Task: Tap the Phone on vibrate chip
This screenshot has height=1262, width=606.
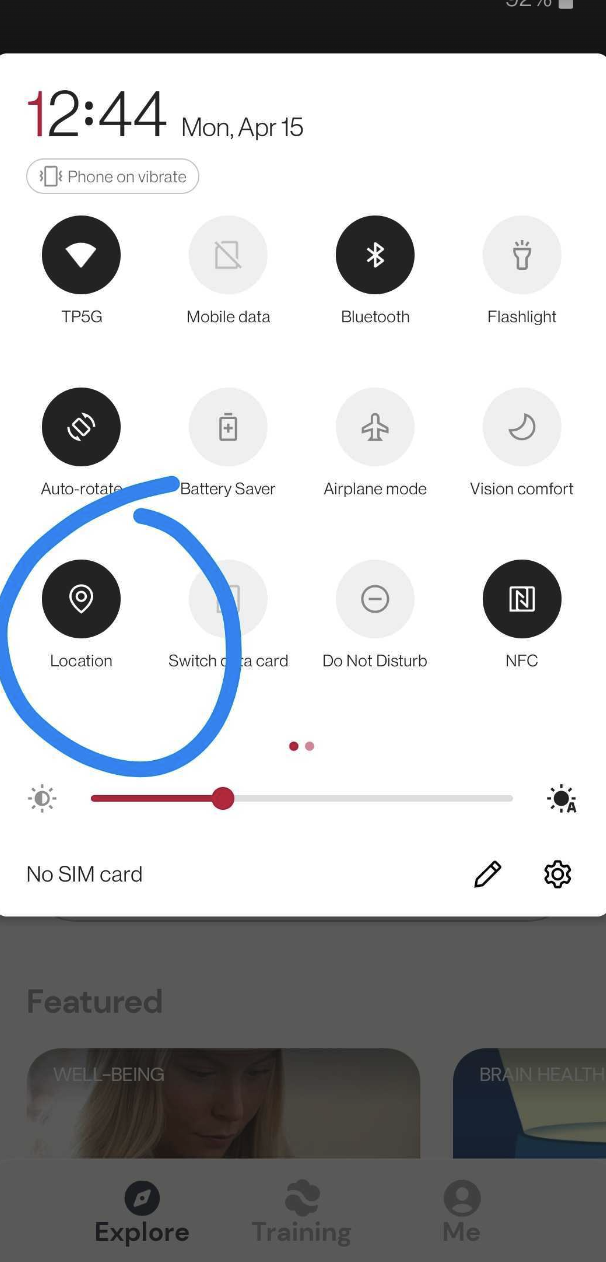Action: pyautogui.click(x=113, y=177)
